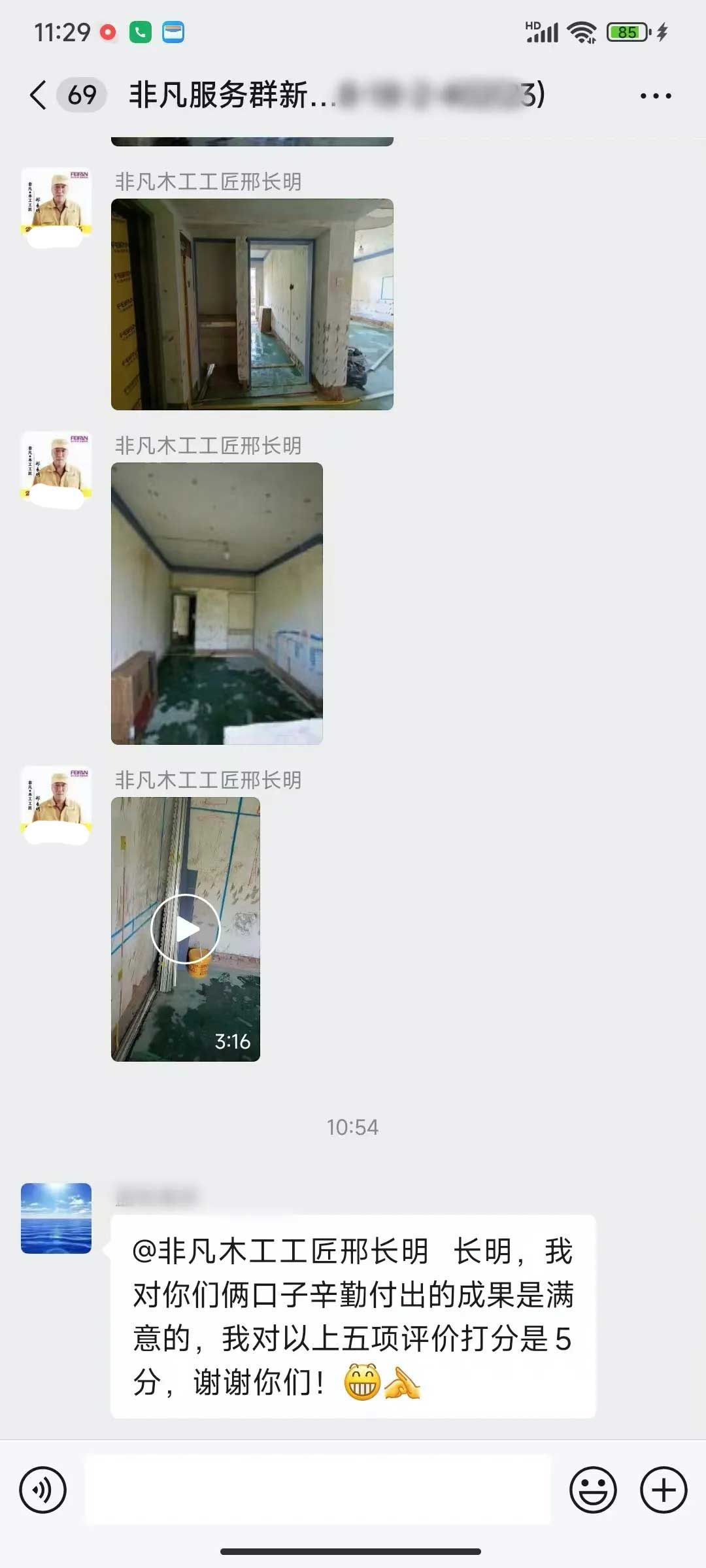Image resolution: width=706 pixels, height=1568 pixels.
Task: Open the ocean-avatar sender's profile
Action: (56, 1218)
